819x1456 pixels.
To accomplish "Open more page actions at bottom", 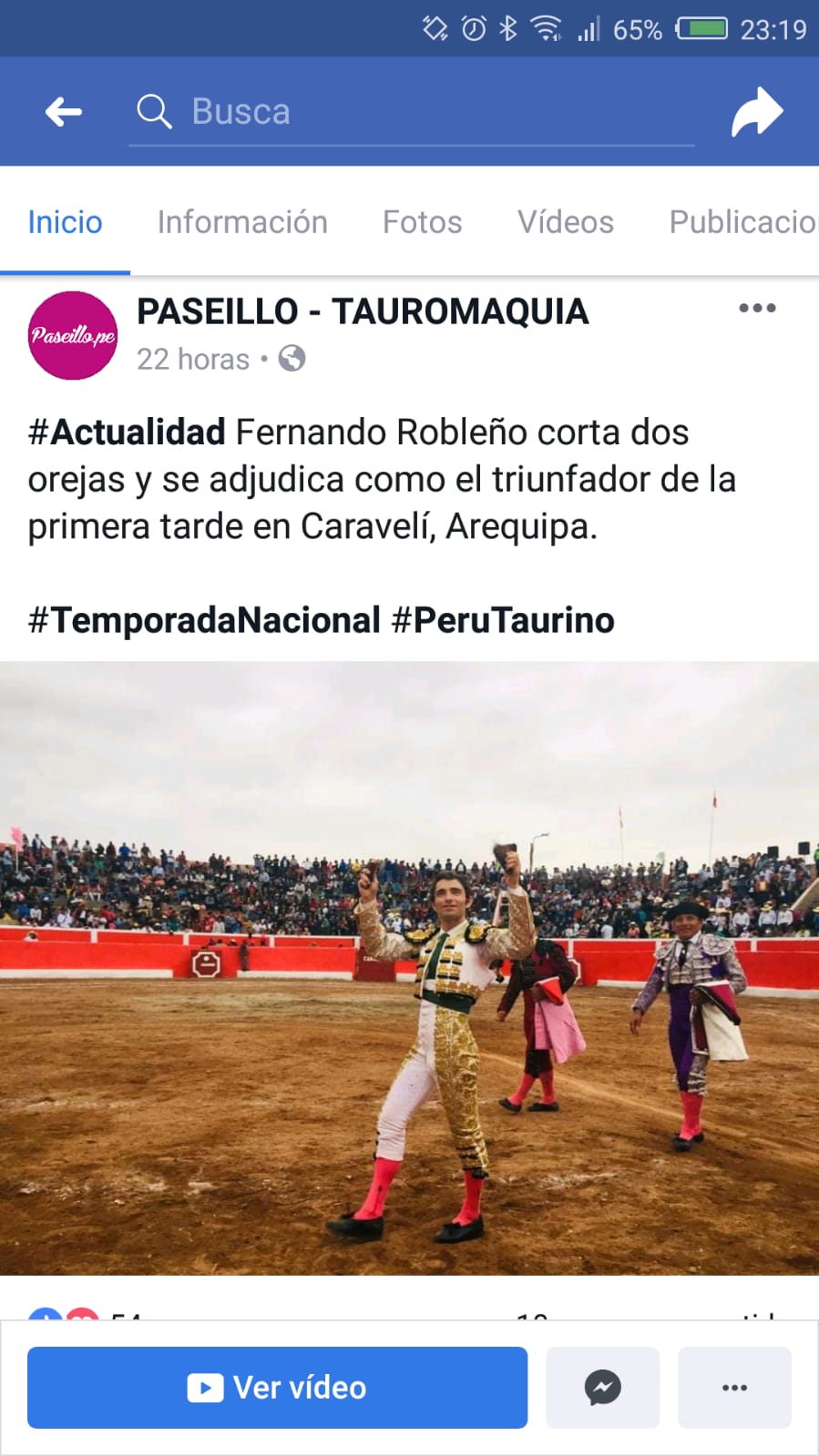I will [734, 1387].
